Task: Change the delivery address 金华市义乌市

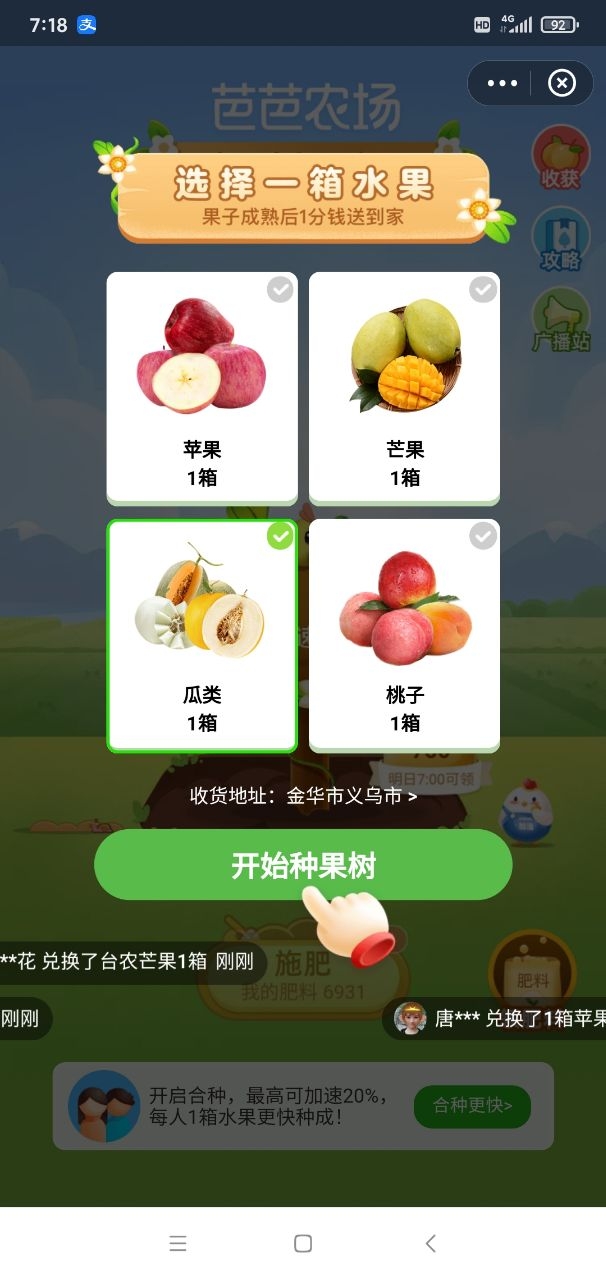Action: pyautogui.click(x=304, y=796)
